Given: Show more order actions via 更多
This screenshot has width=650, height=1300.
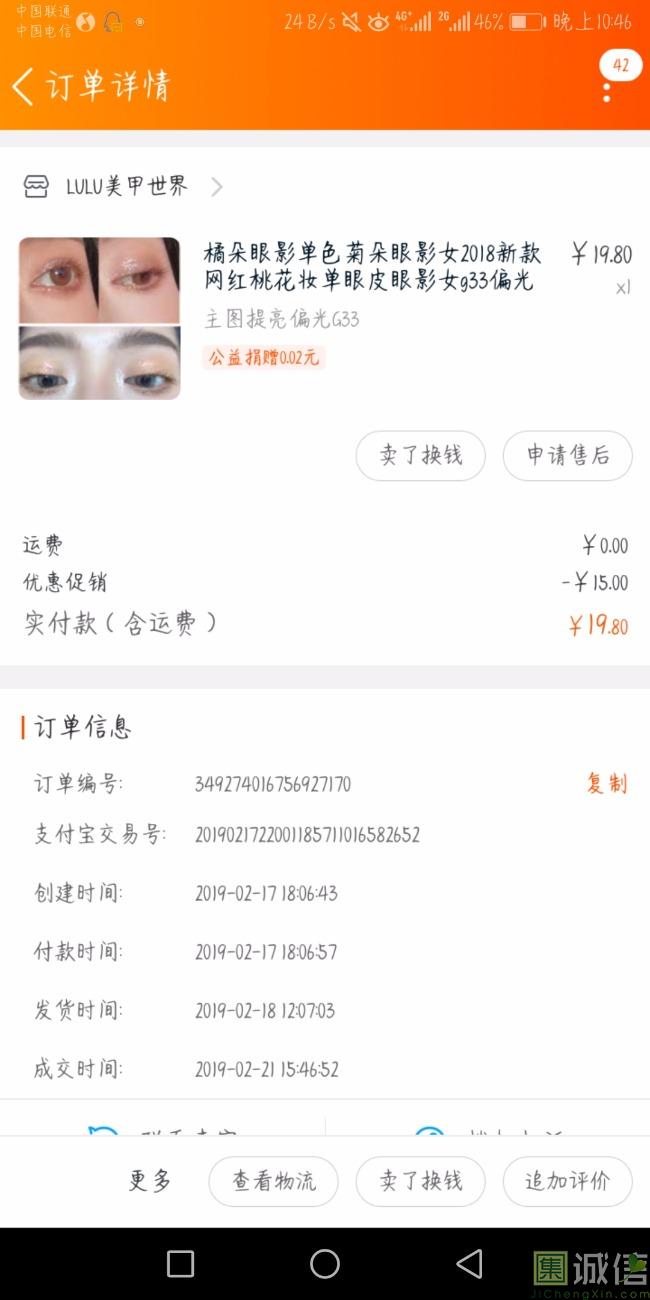Looking at the screenshot, I should tap(150, 1181).
